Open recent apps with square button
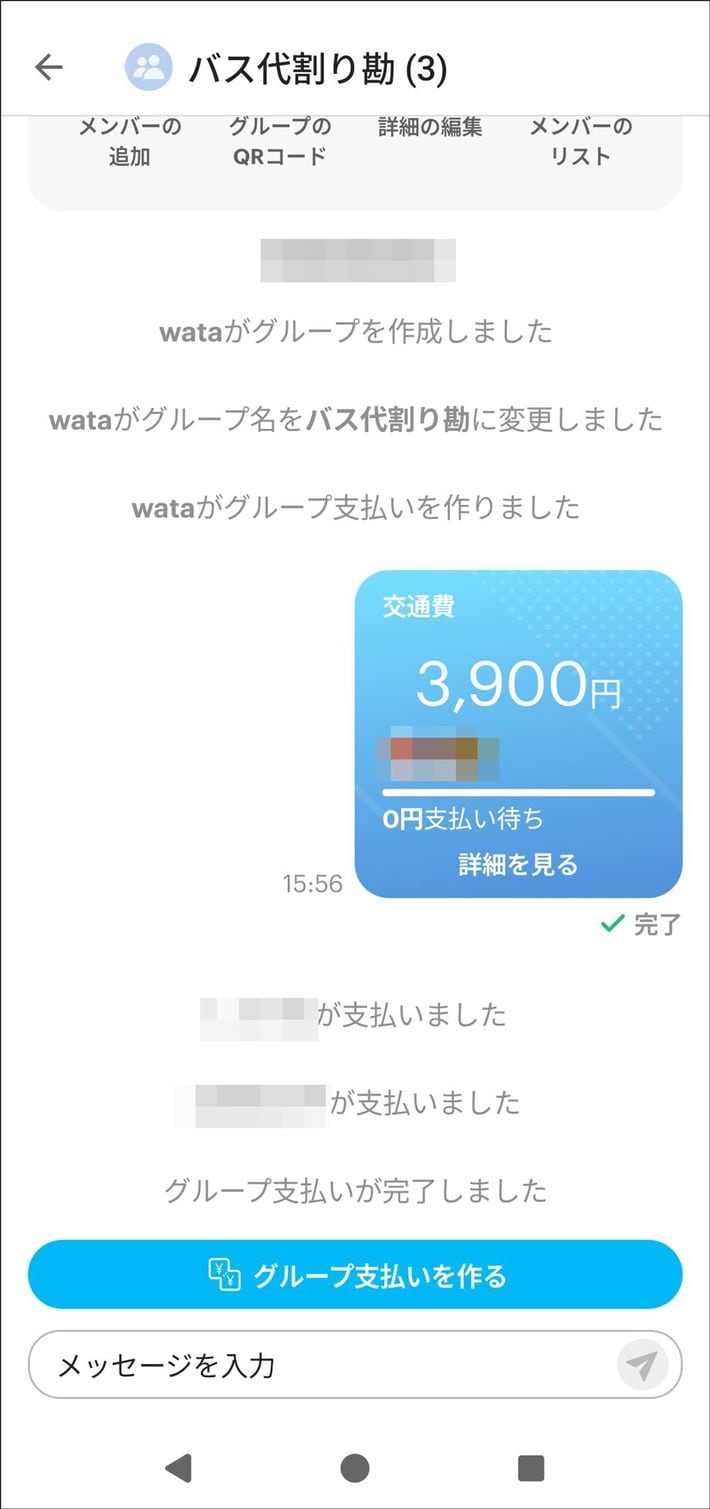This screenshot has width=710, height=1509. coord(531,1467)
